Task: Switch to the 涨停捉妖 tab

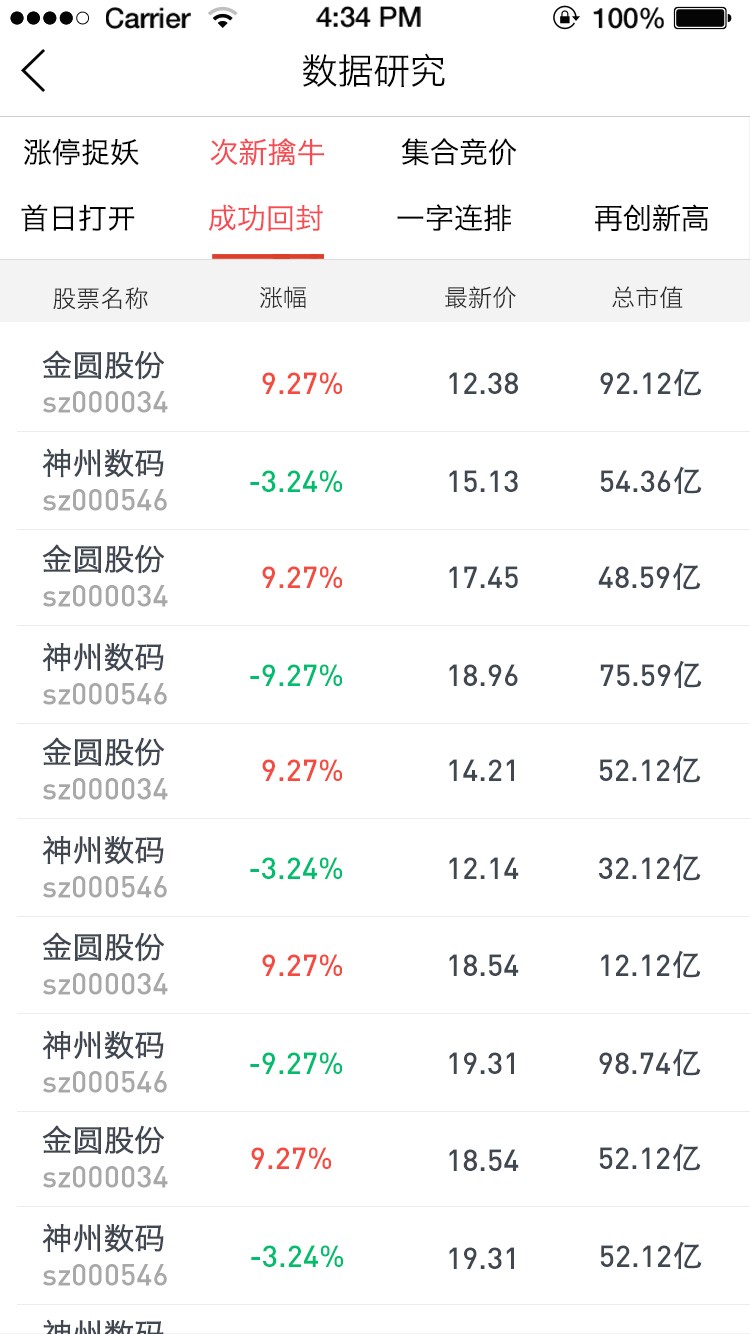Action: click(81, 153)
